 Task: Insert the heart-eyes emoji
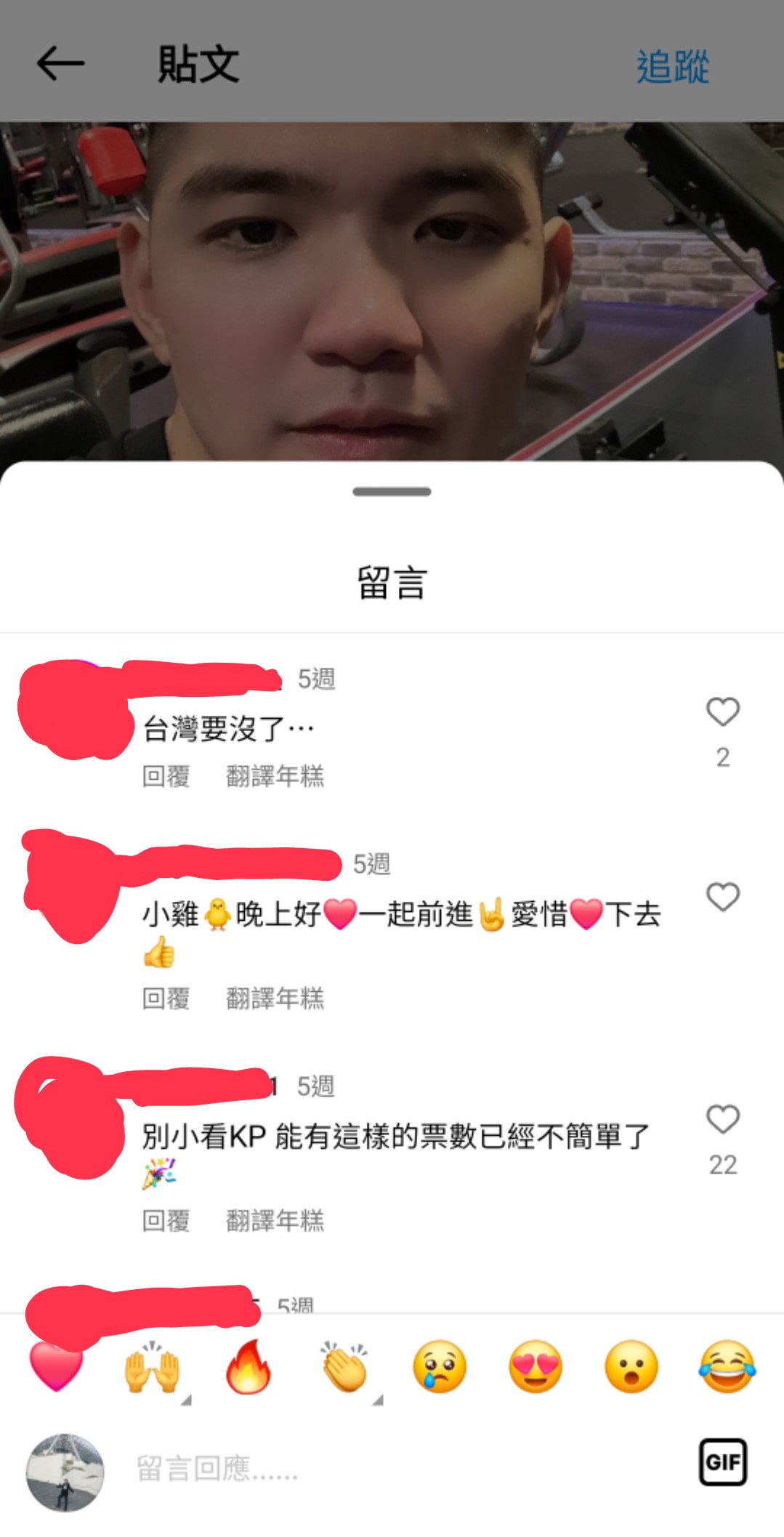coord(536,1367)
